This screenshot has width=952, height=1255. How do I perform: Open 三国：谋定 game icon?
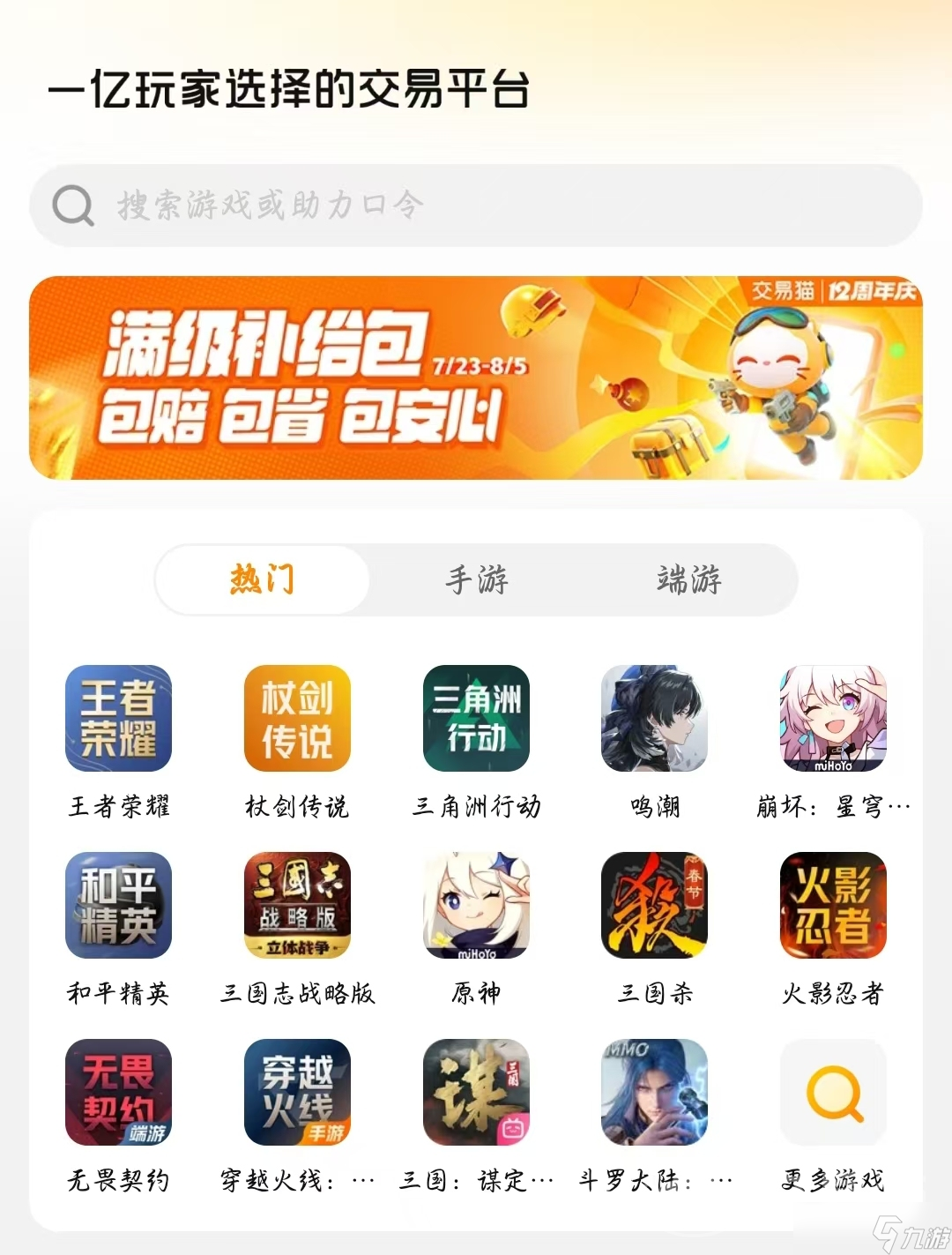click(x=476, y=1094)
